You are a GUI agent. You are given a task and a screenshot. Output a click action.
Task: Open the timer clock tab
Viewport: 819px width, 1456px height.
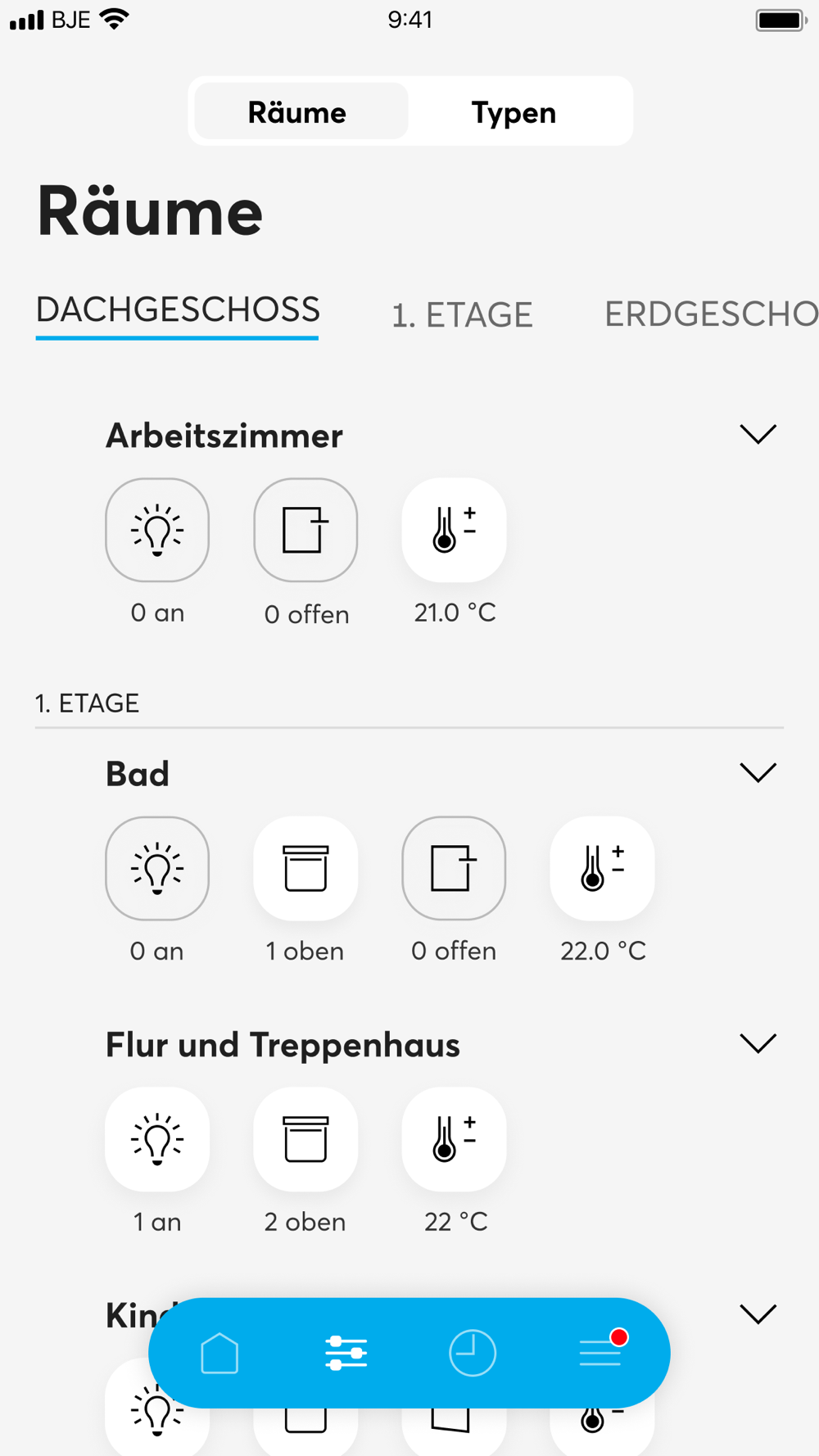473,1353
